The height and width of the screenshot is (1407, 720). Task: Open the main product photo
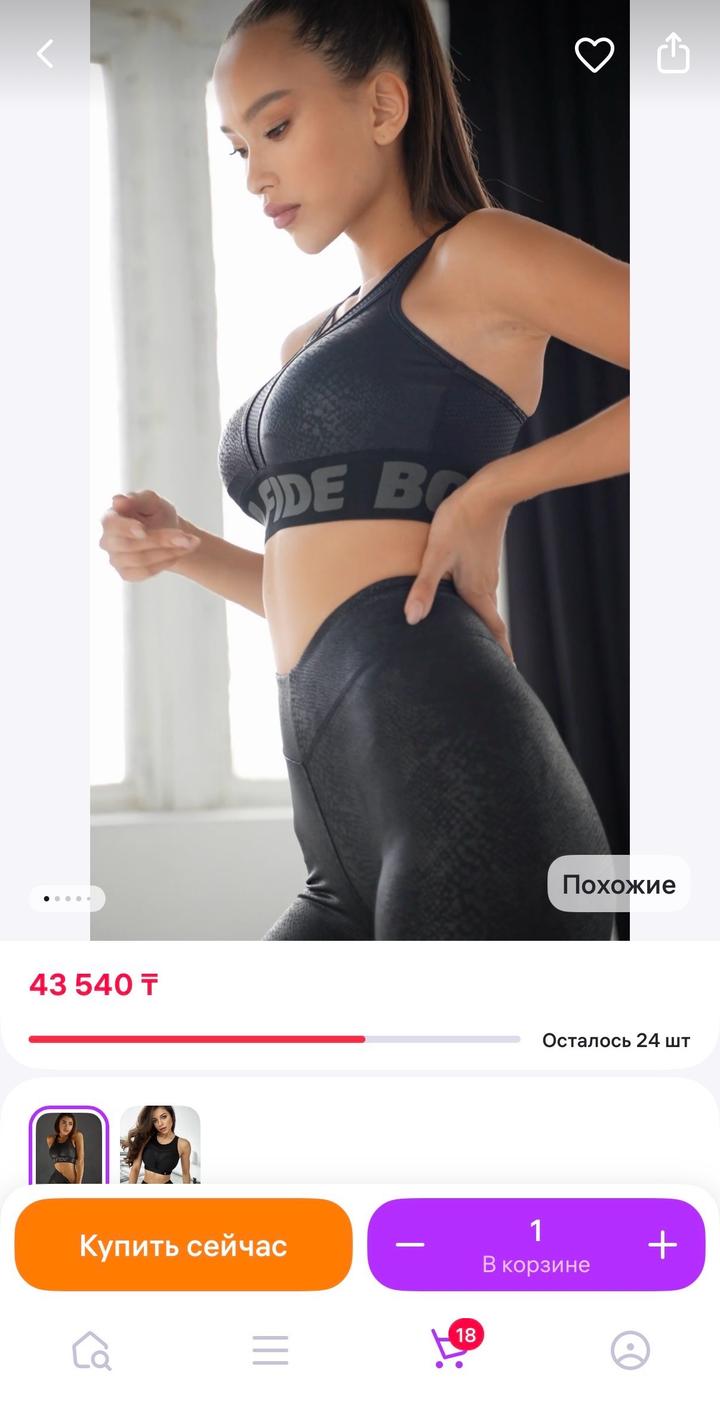360,470
